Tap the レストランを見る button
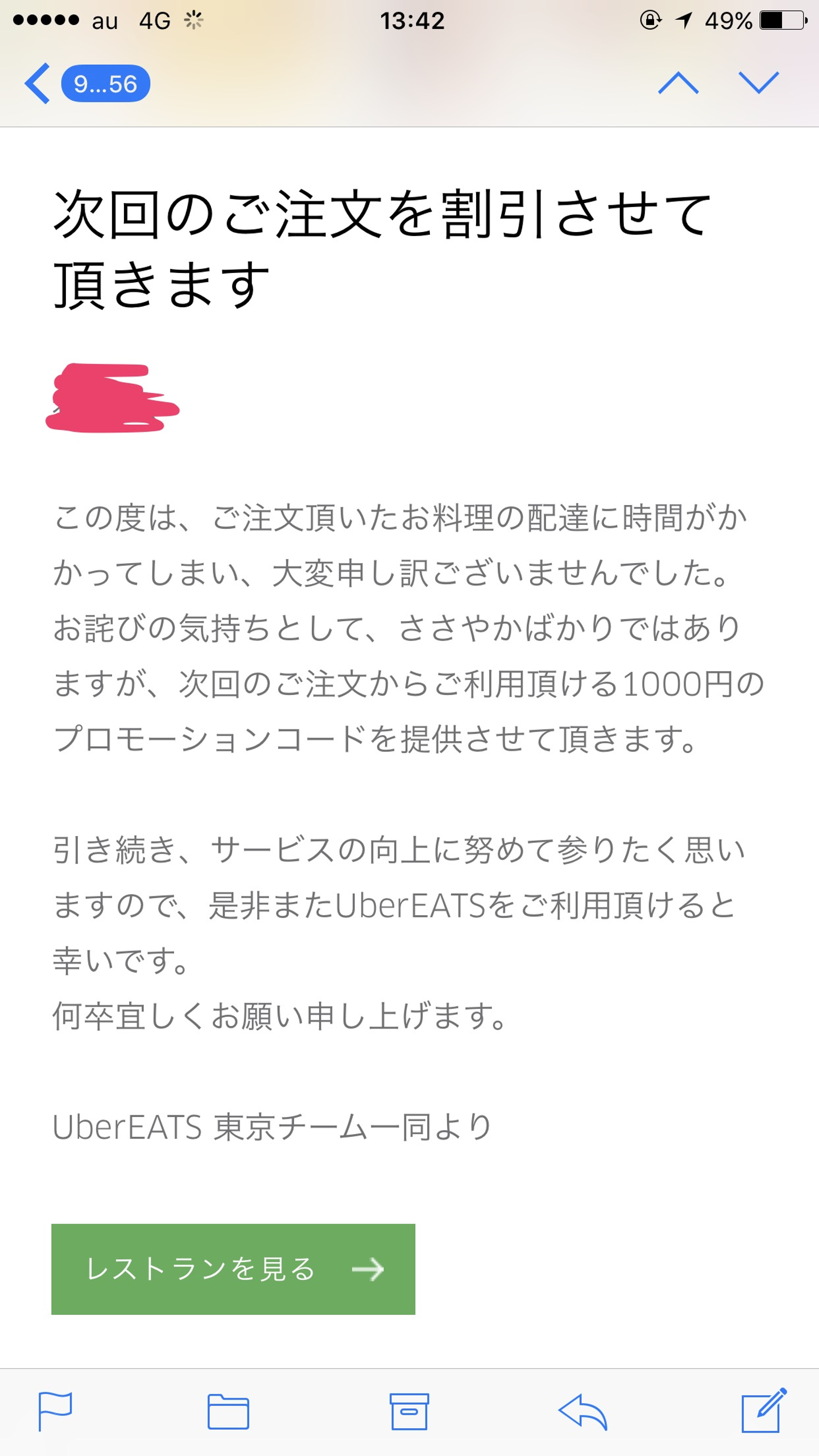 click(233, 1268)
